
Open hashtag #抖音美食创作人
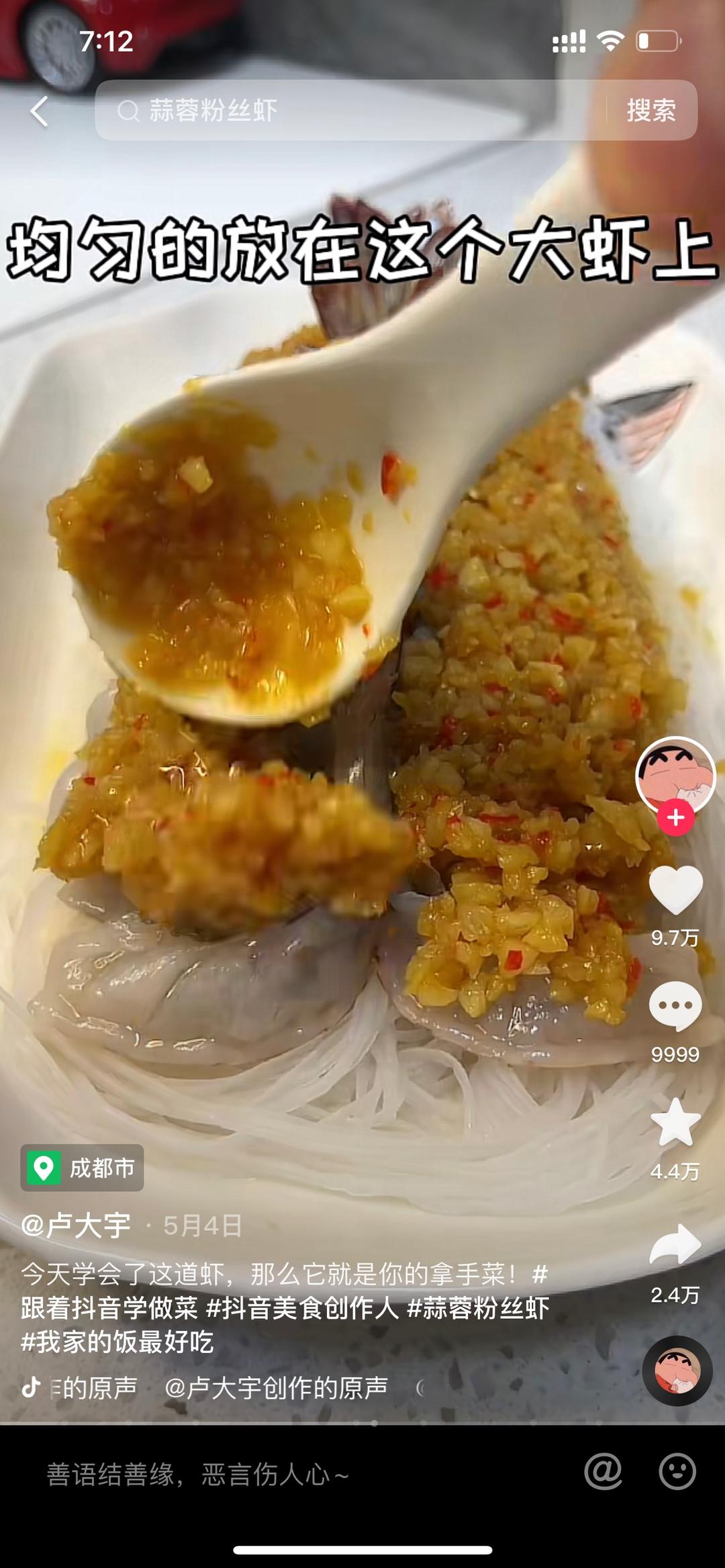pyautogui.click(x=302, y=1307)
